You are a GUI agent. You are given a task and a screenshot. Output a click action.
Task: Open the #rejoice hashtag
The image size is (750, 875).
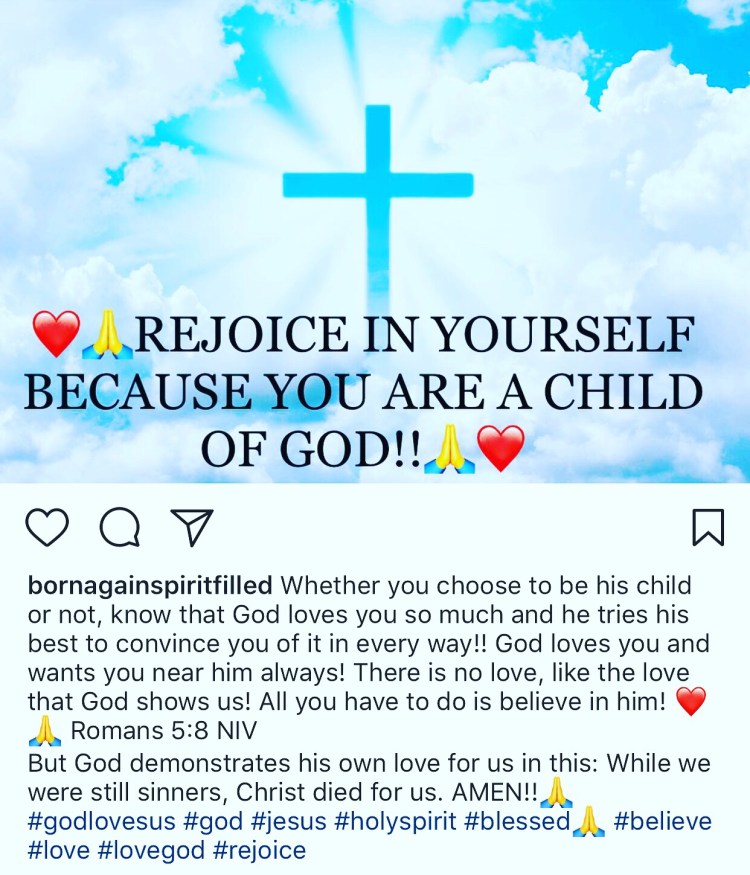pyautogui.click(x=257, y=851)
